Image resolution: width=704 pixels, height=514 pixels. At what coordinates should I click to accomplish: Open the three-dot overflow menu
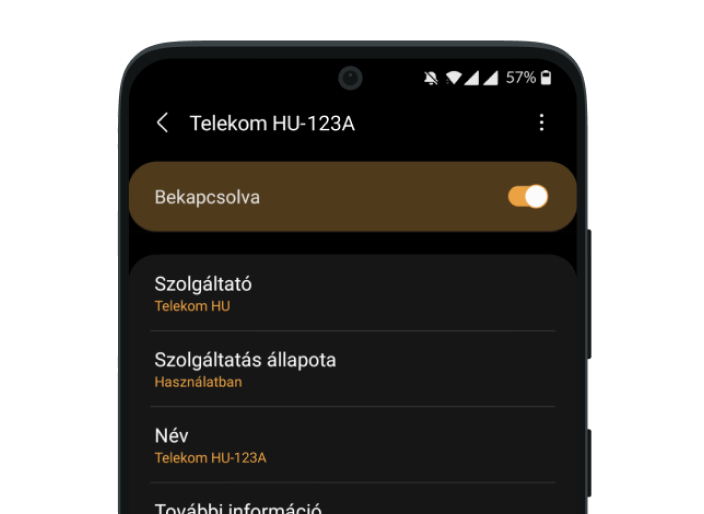(541, 123)
